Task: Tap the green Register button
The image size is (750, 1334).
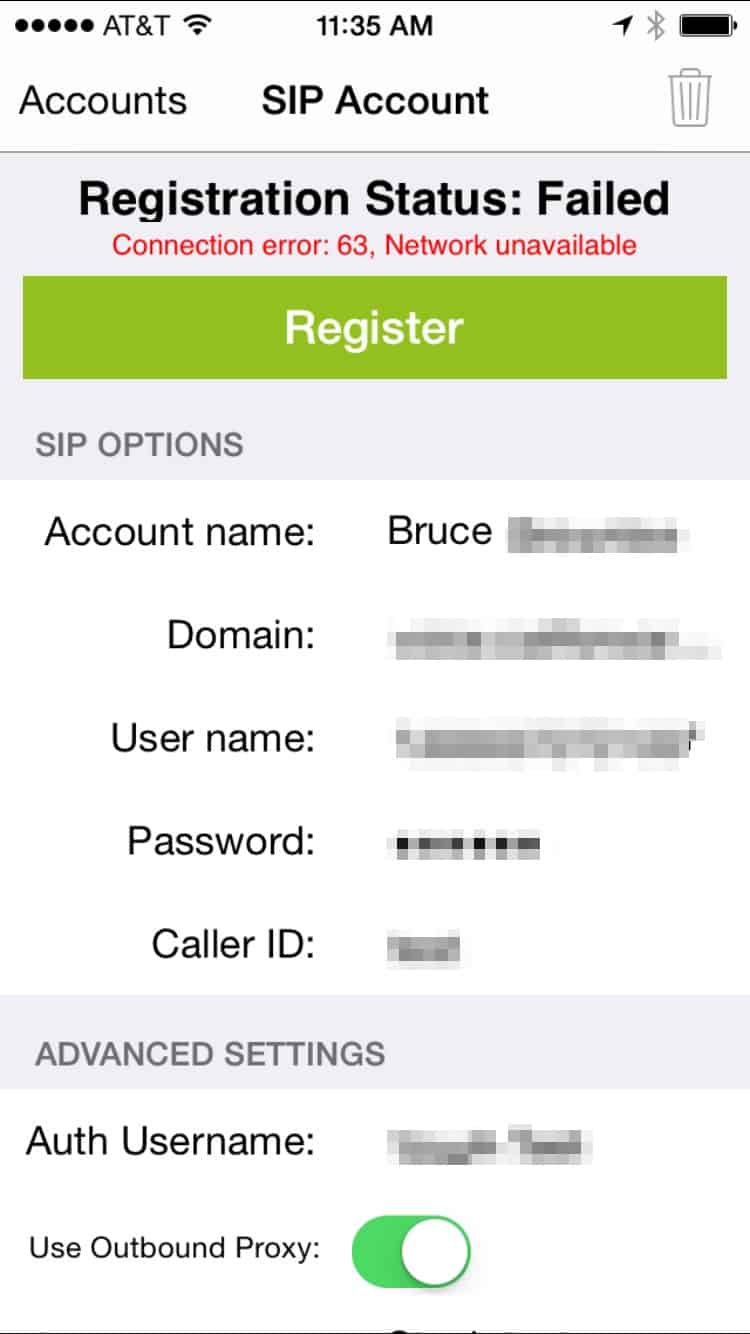Action: (375, 328)
